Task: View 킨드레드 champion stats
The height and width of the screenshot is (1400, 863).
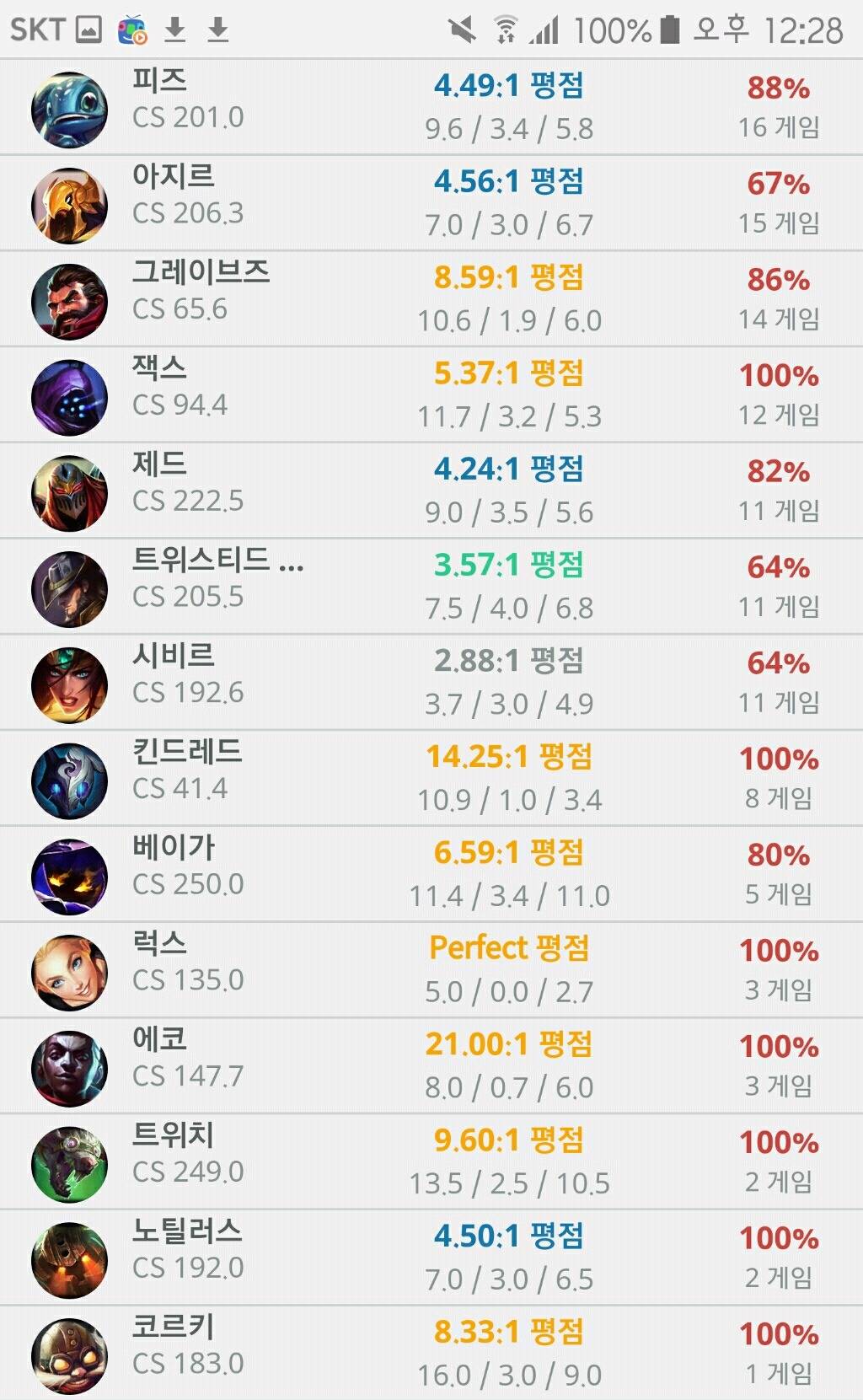Action: [x=431, y=779]
